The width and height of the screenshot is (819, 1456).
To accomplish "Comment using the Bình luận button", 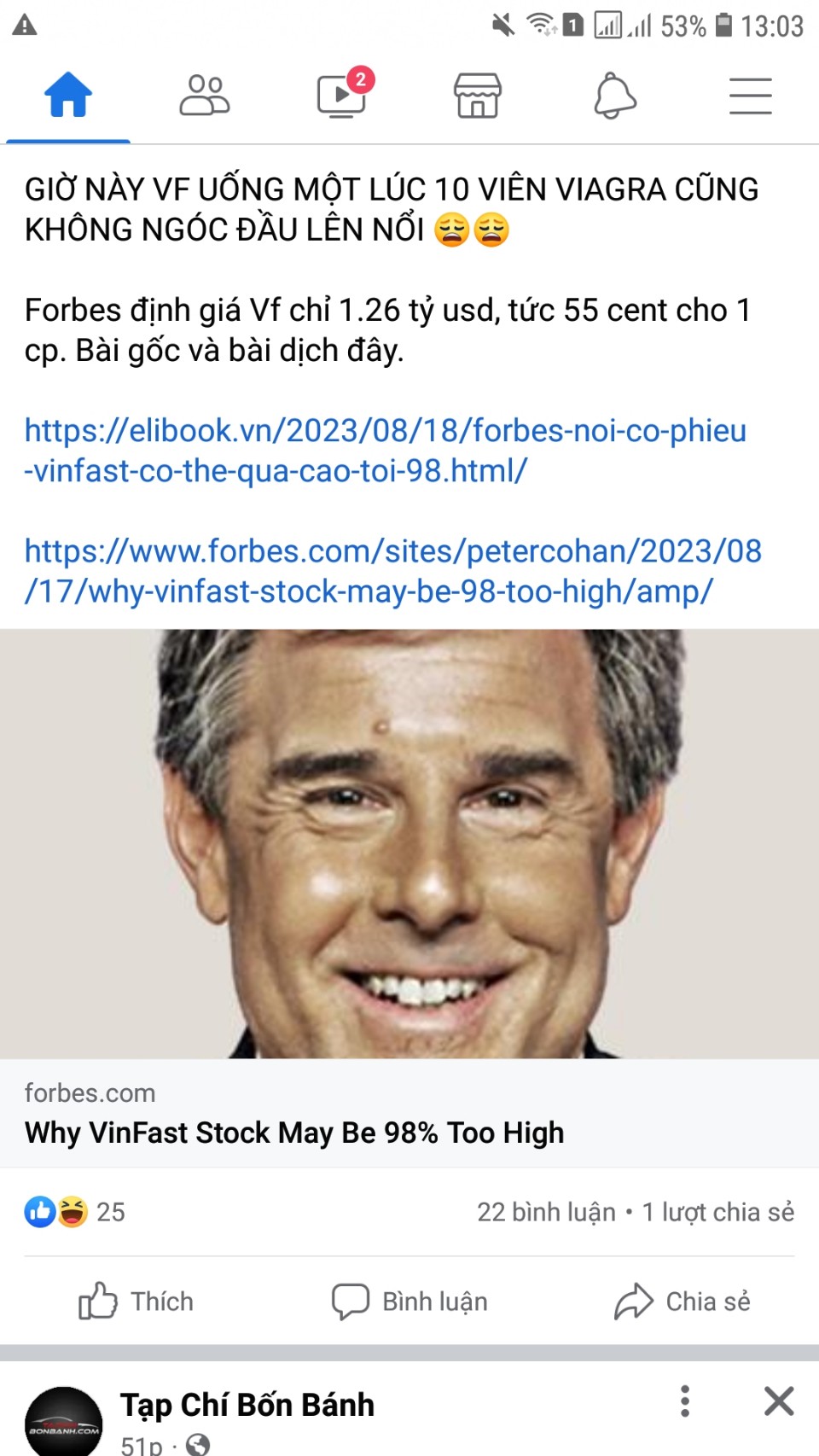I will pos(409,1302).
